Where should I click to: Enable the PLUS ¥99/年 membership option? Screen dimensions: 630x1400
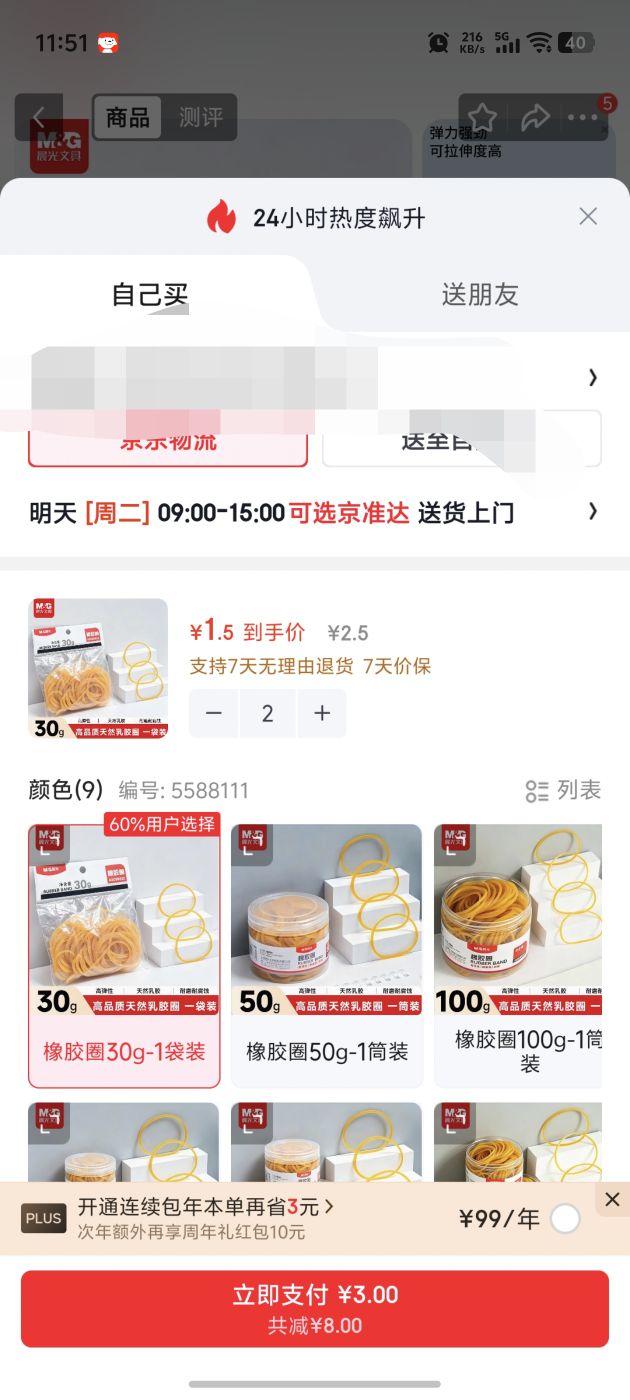pyautogui.click(x=565, y=1218)
